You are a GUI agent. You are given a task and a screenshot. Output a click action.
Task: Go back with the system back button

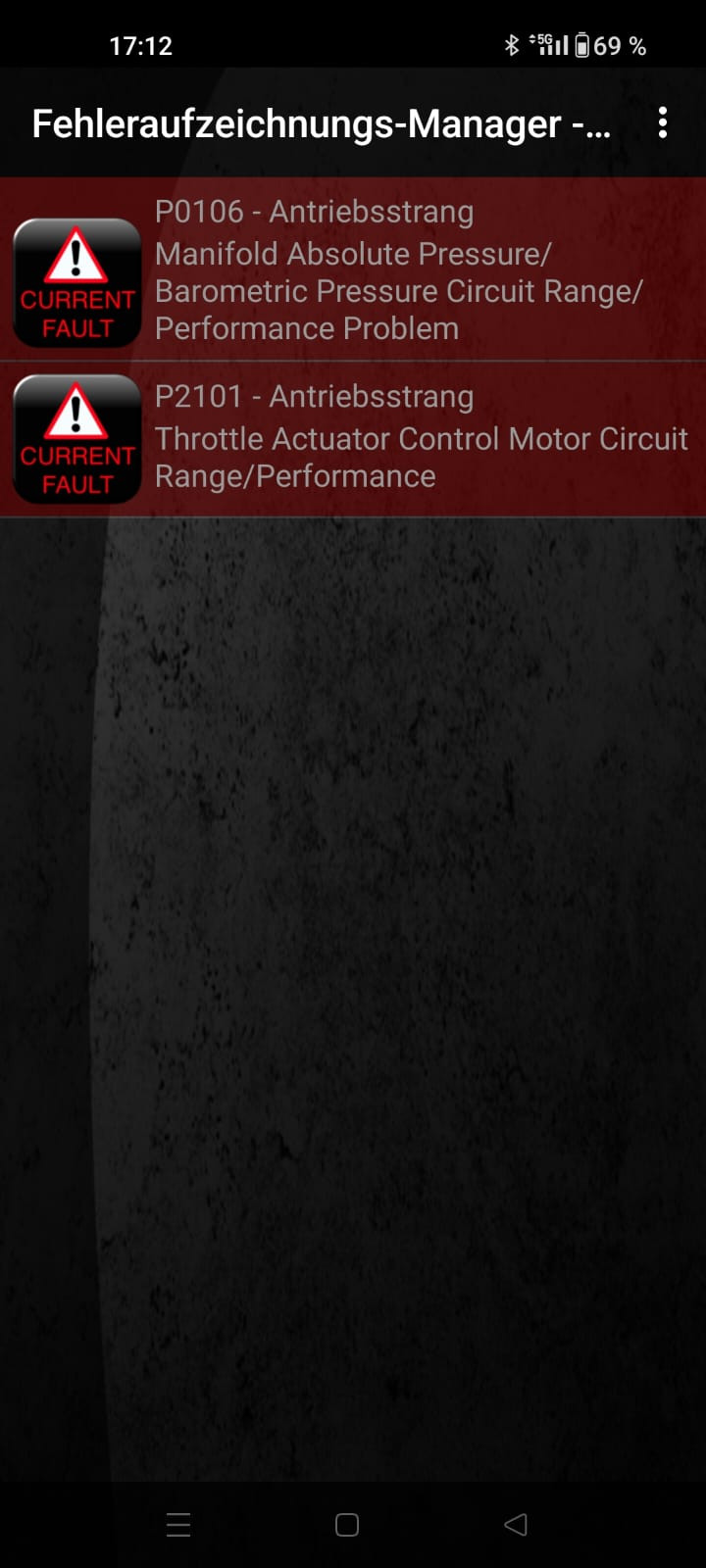516,1524
